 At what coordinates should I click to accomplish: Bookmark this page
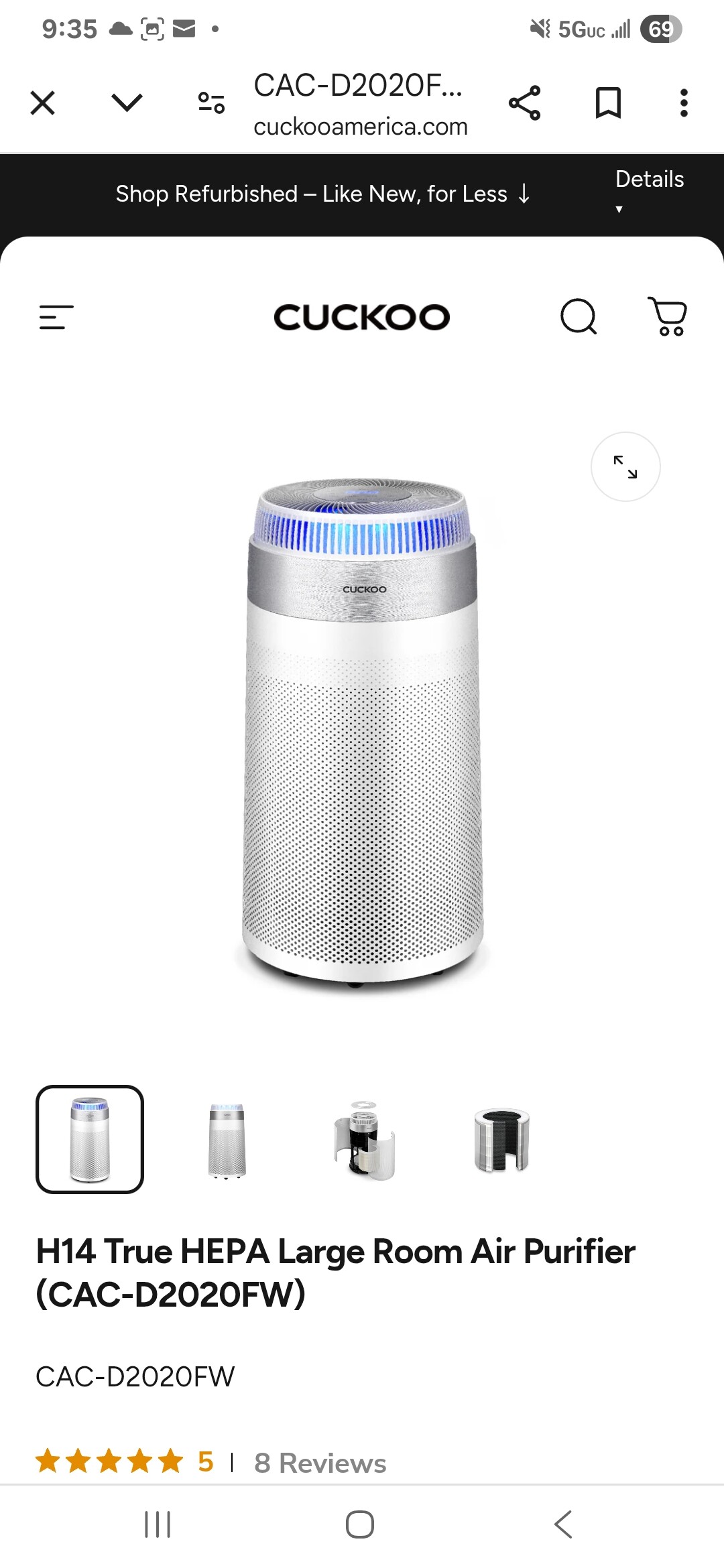click(x=608, y=103)
